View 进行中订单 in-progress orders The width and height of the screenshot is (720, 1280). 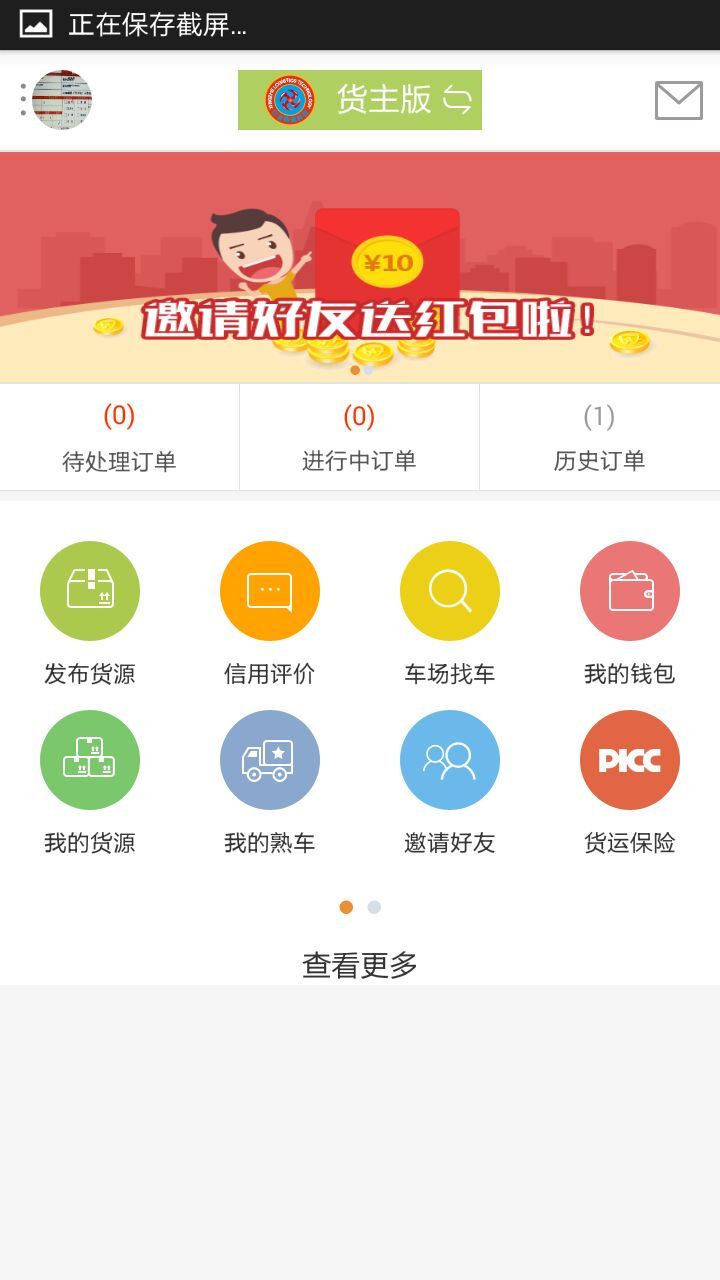pyautogui.click(x=360, y=436)
